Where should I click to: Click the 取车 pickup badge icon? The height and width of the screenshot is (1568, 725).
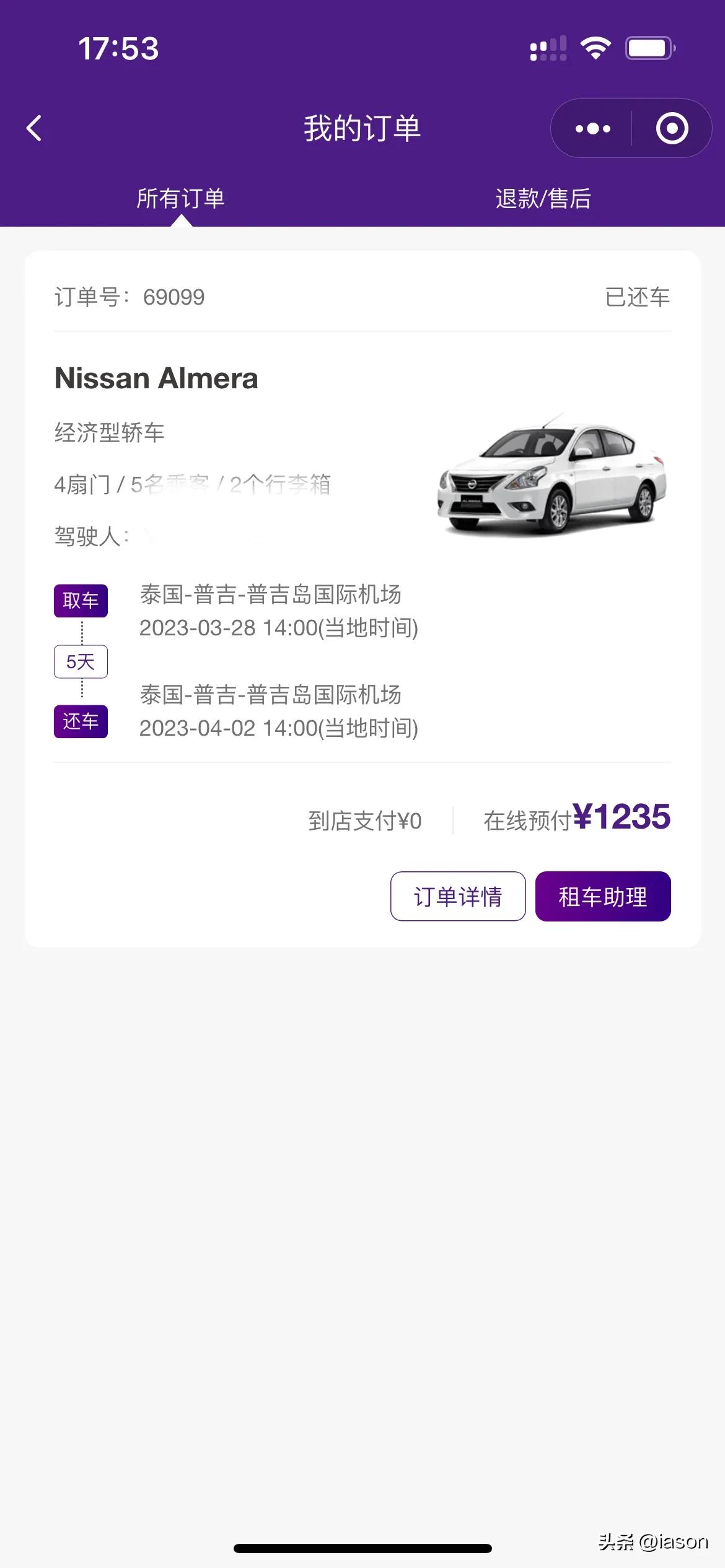point(81,599)
